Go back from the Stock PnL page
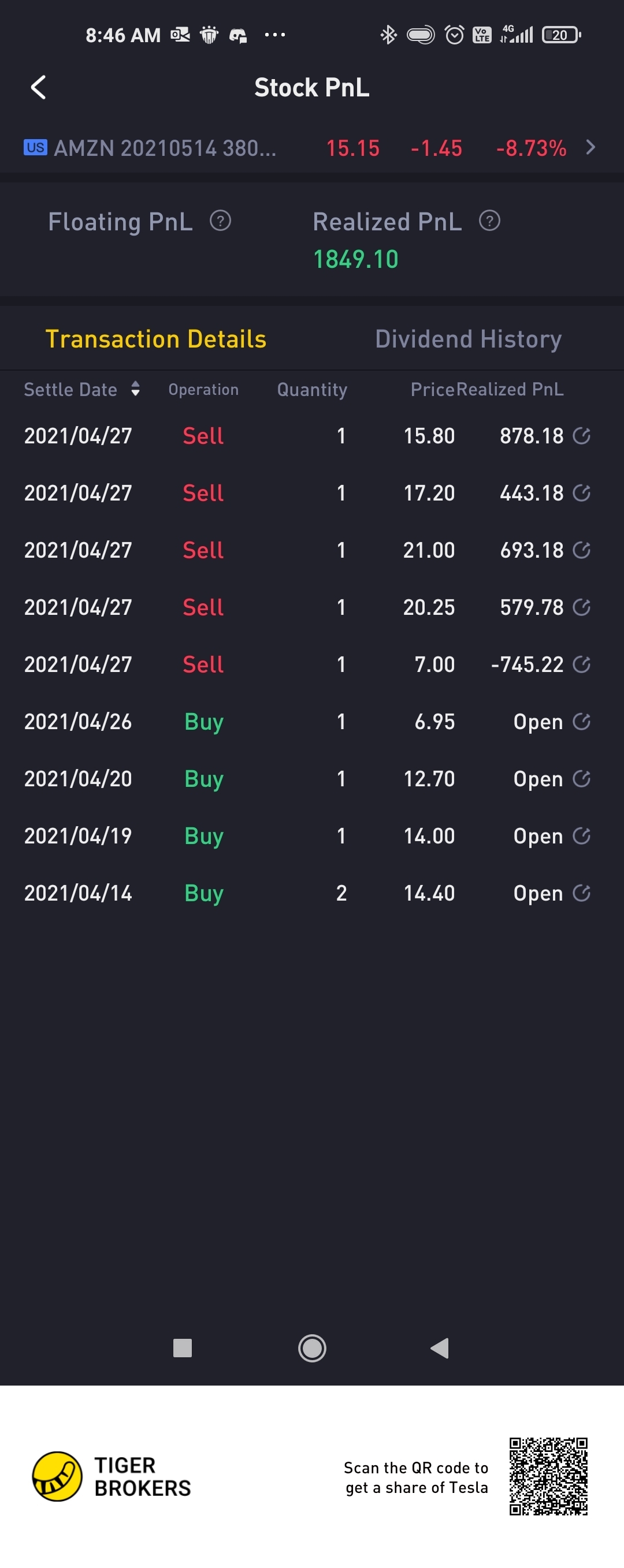 coord(38,88)
